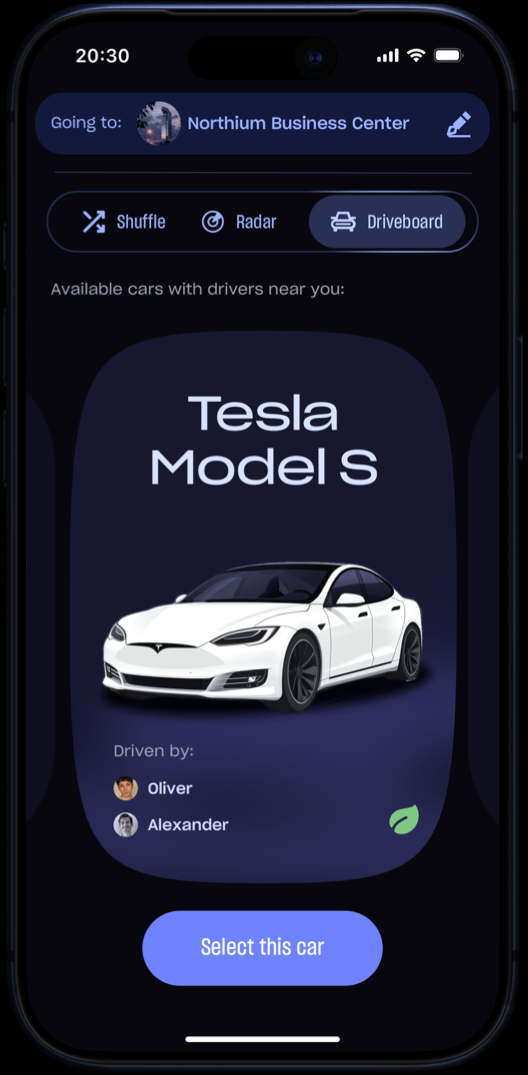Viewport: 528px width, 1075px height.
Task: Open the Tesla Model S car card
Action: 263,607
